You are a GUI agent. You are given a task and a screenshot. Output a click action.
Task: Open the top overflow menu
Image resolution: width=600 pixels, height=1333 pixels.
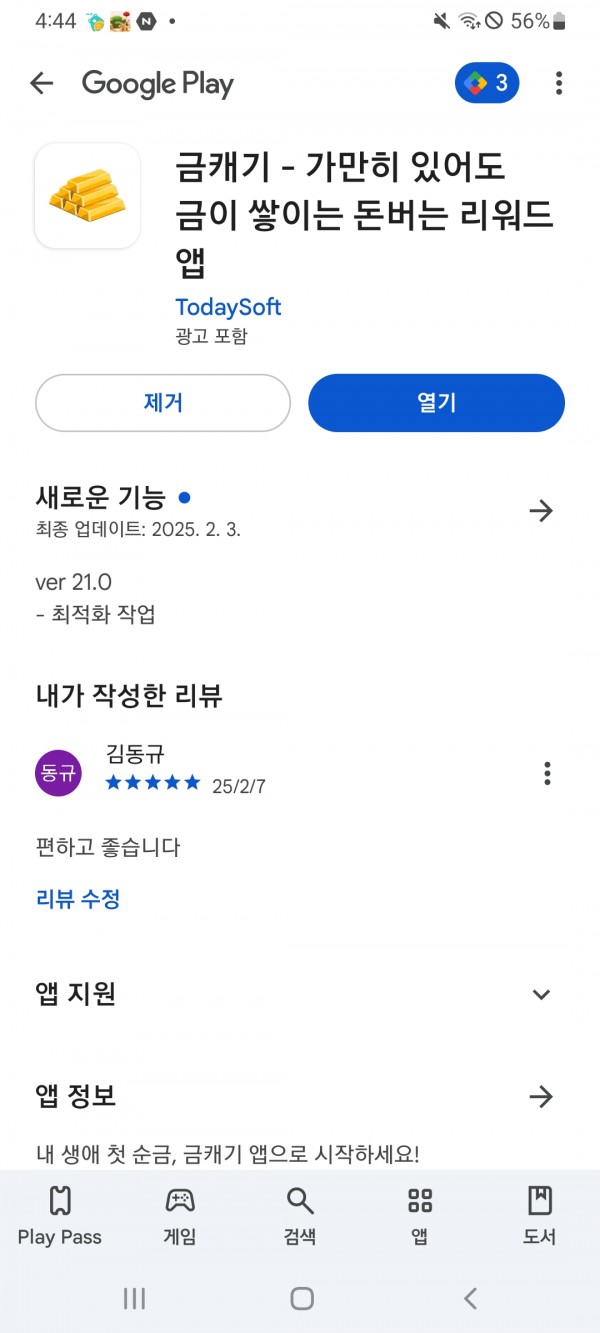click(x=559, y=83)
